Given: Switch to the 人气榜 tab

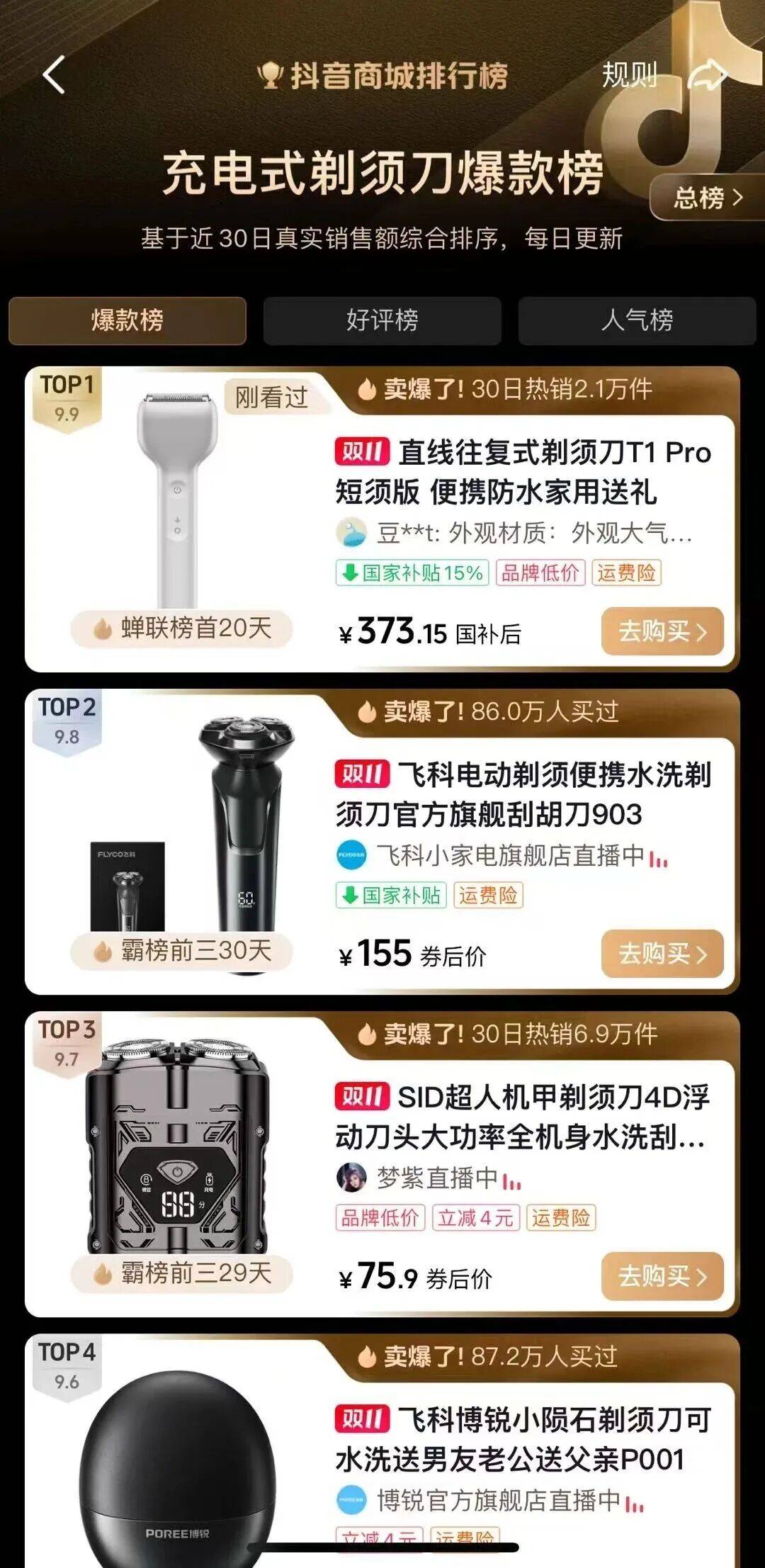Looking at the screenshot, I should coord(637,320).
